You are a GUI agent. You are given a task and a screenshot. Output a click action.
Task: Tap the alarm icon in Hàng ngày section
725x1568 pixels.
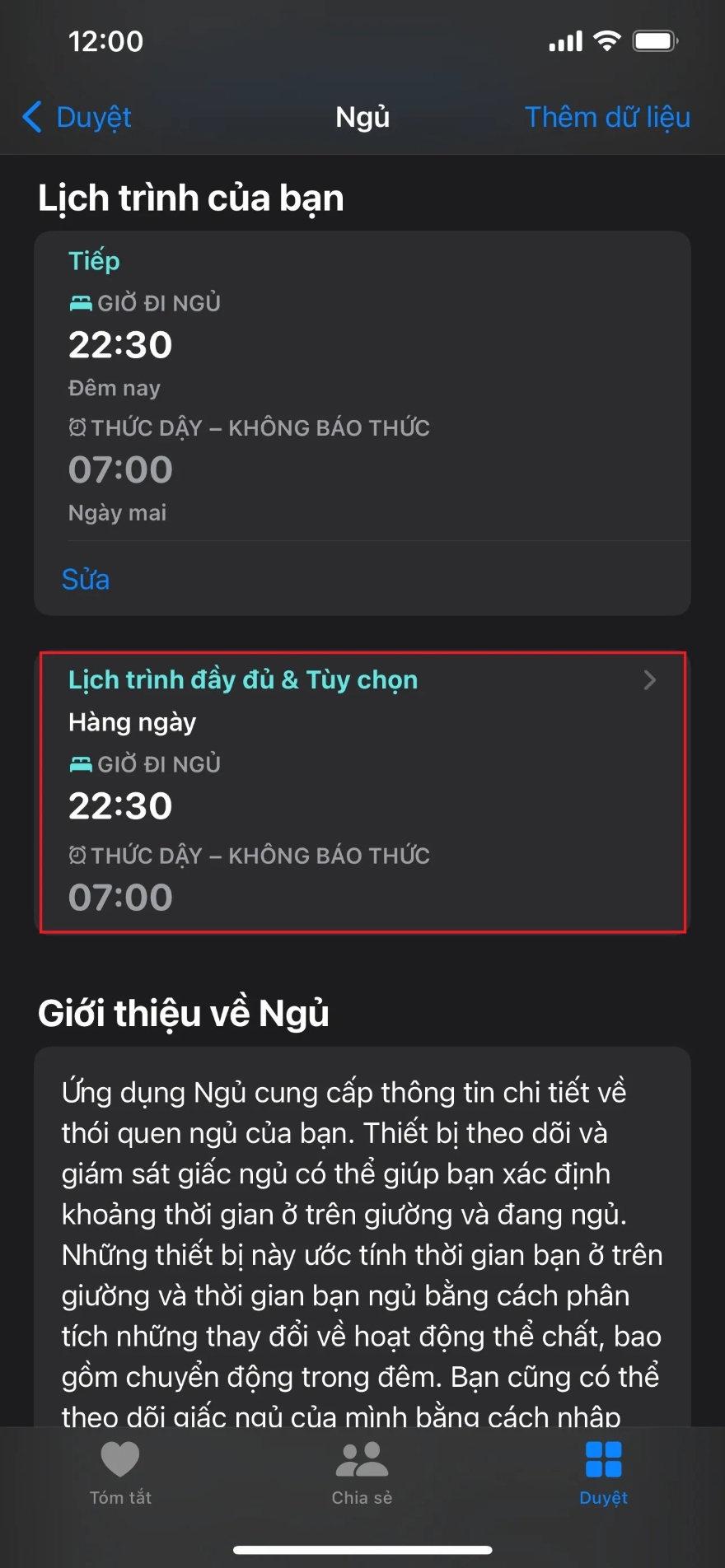77,856
